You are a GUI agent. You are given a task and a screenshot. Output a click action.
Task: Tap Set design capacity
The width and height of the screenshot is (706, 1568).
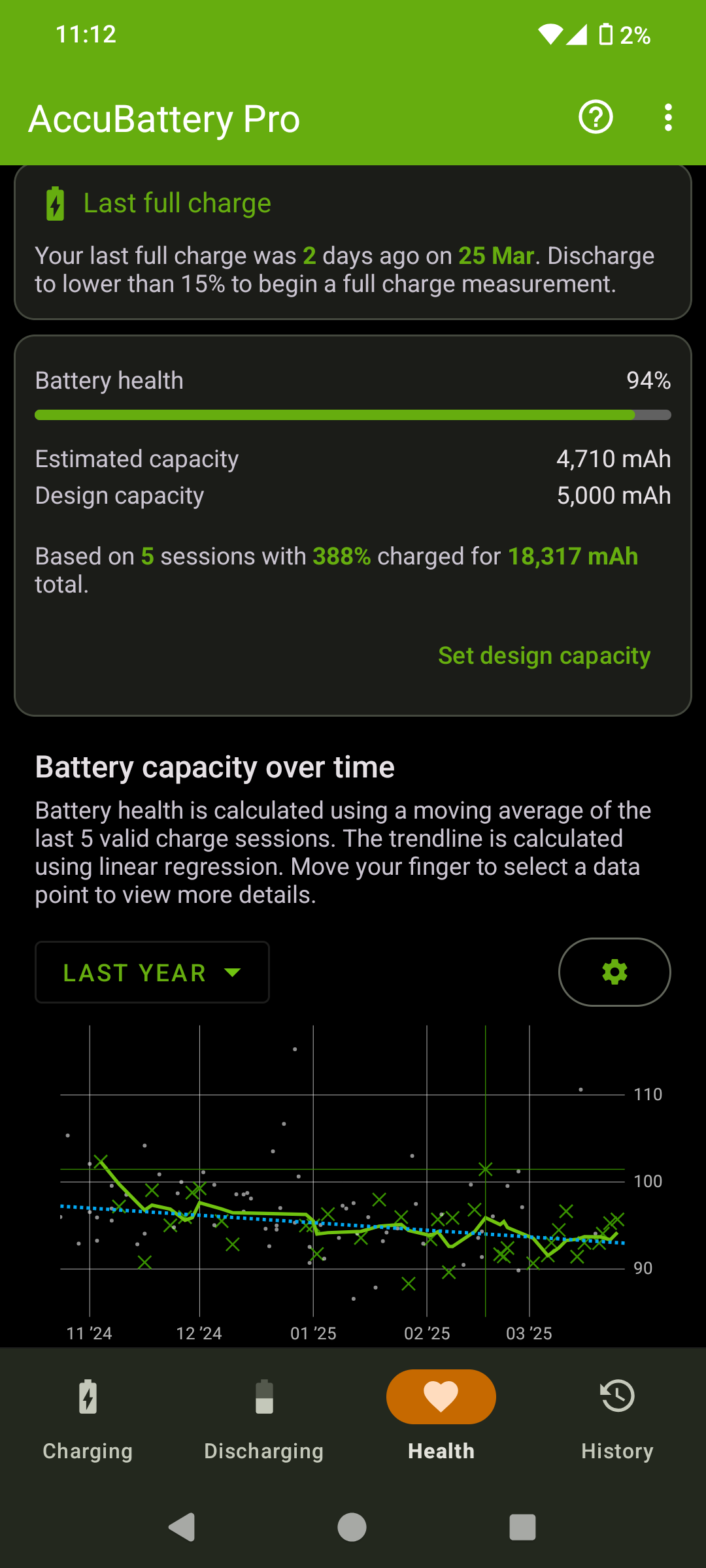tap(544, 655)
